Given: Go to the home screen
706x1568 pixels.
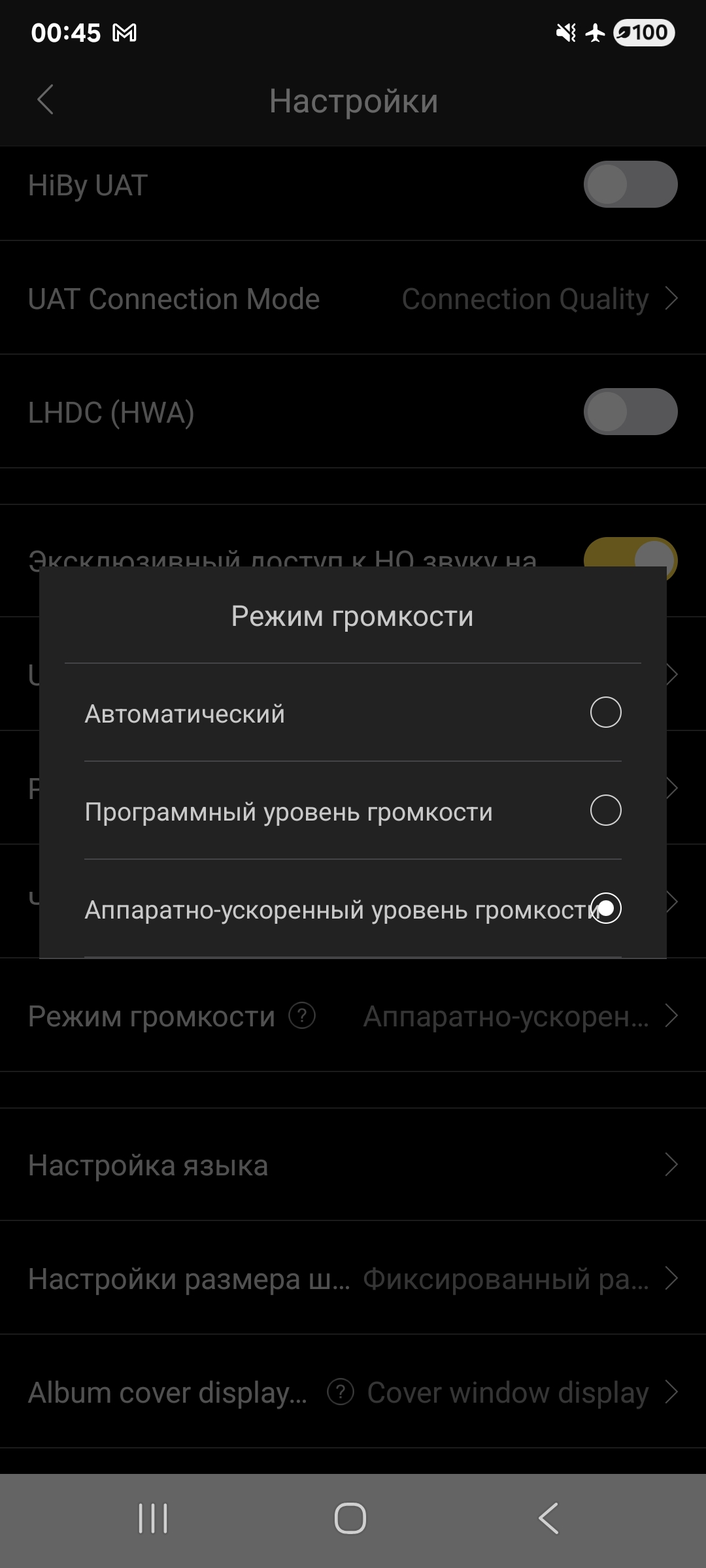Looking at the screenshot, I should (x=350, y=1518).
